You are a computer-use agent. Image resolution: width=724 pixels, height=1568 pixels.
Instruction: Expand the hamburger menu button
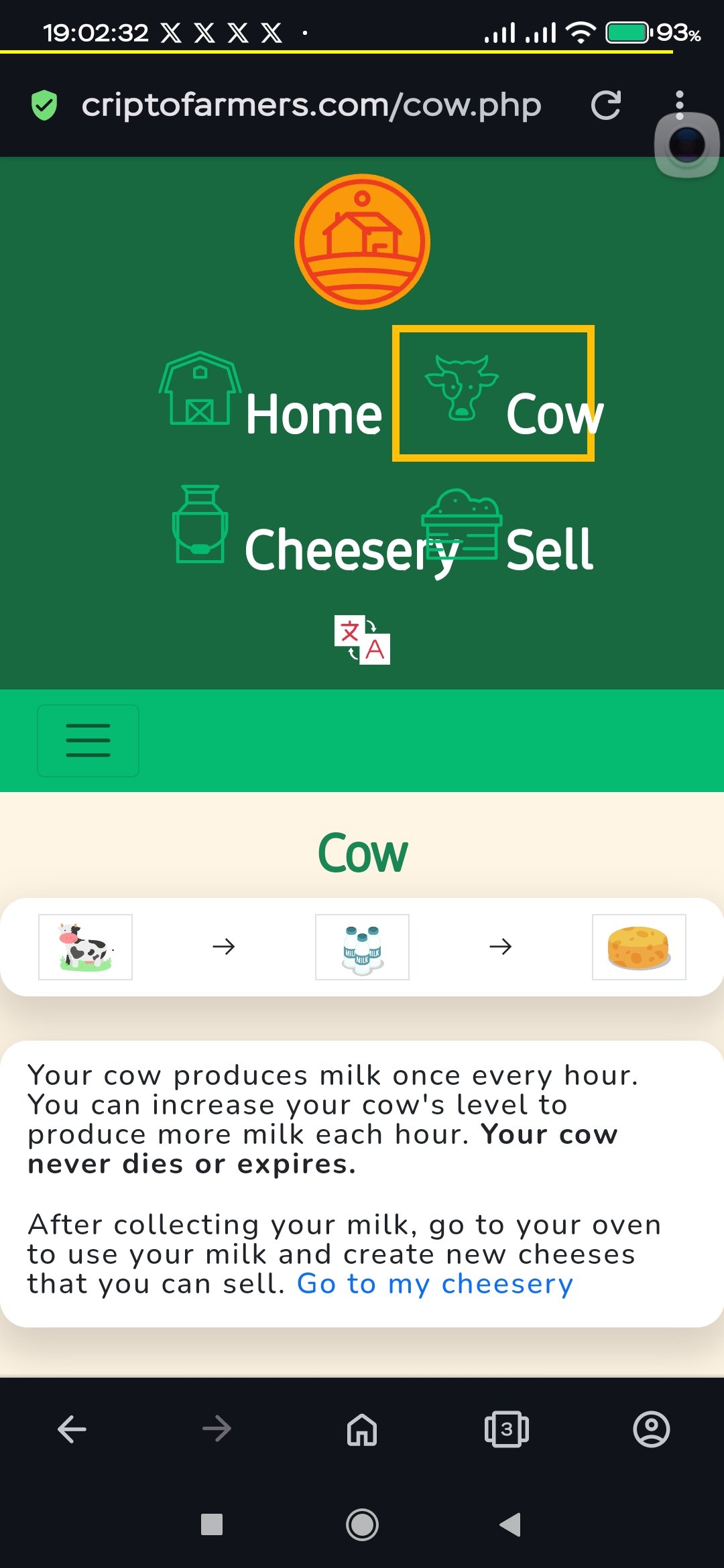click(x=88, y=740)
